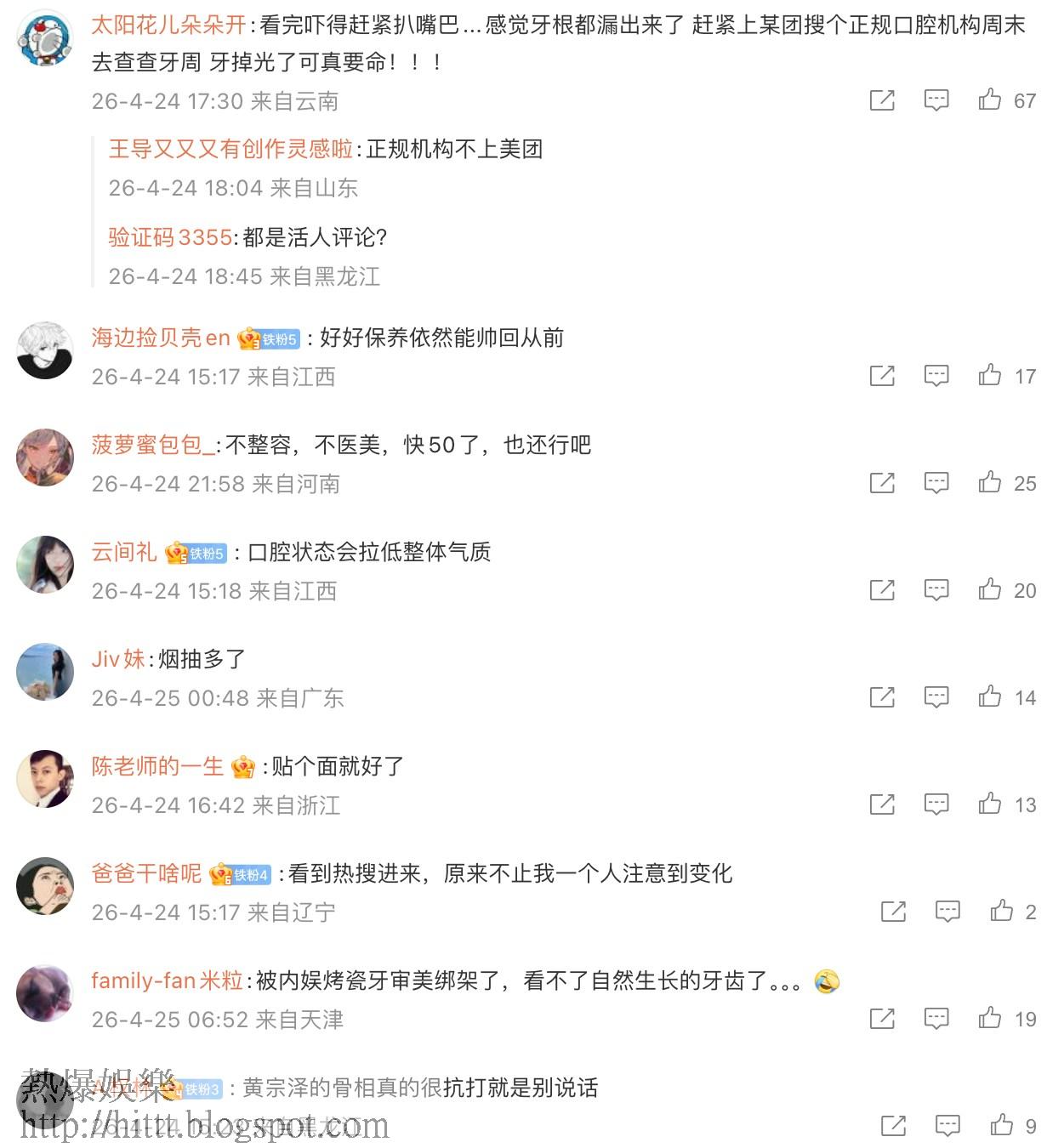Reply to family-fan米粒's comment

tap(936, 1019)
